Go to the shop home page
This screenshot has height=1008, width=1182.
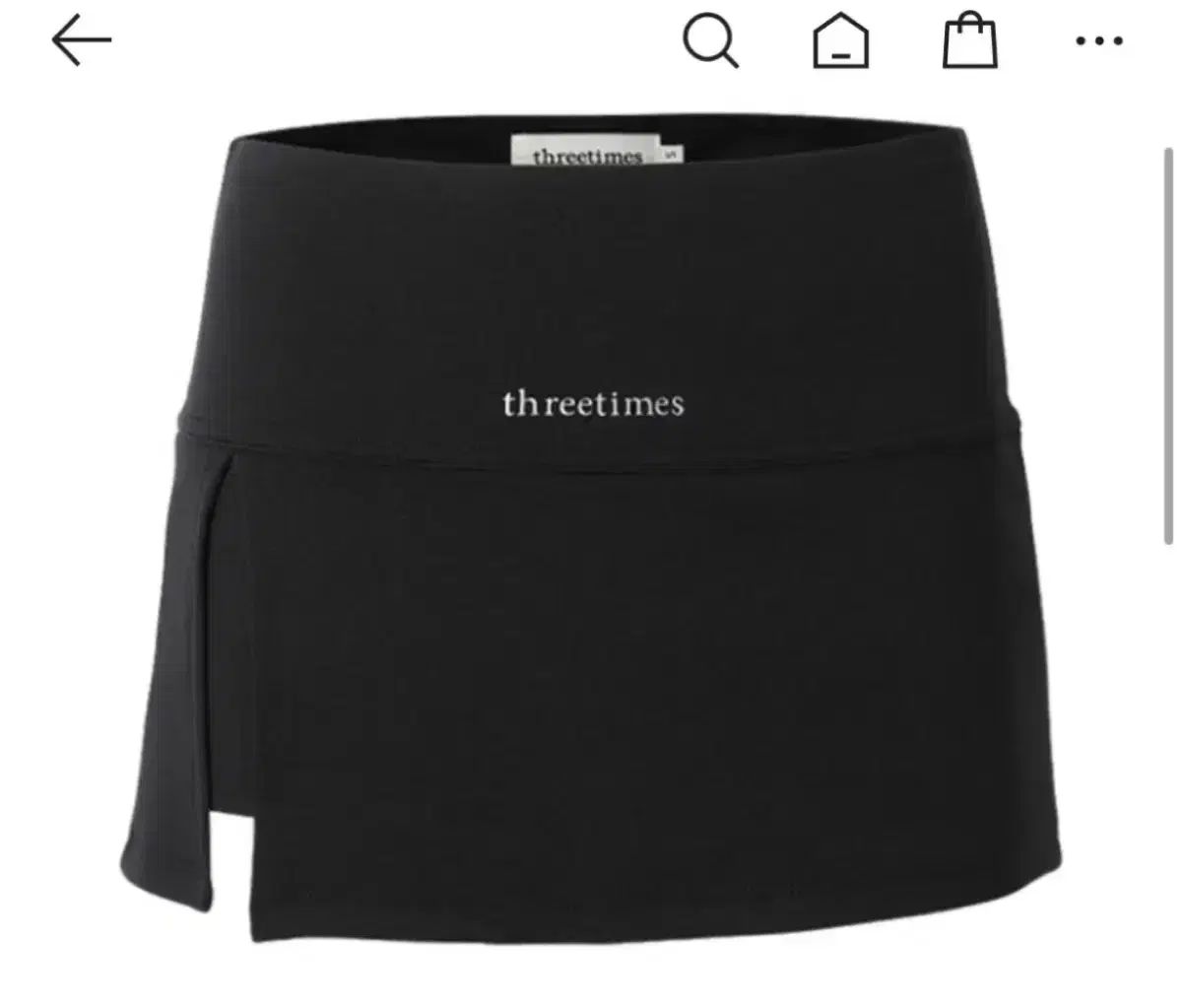pos(840,41)
